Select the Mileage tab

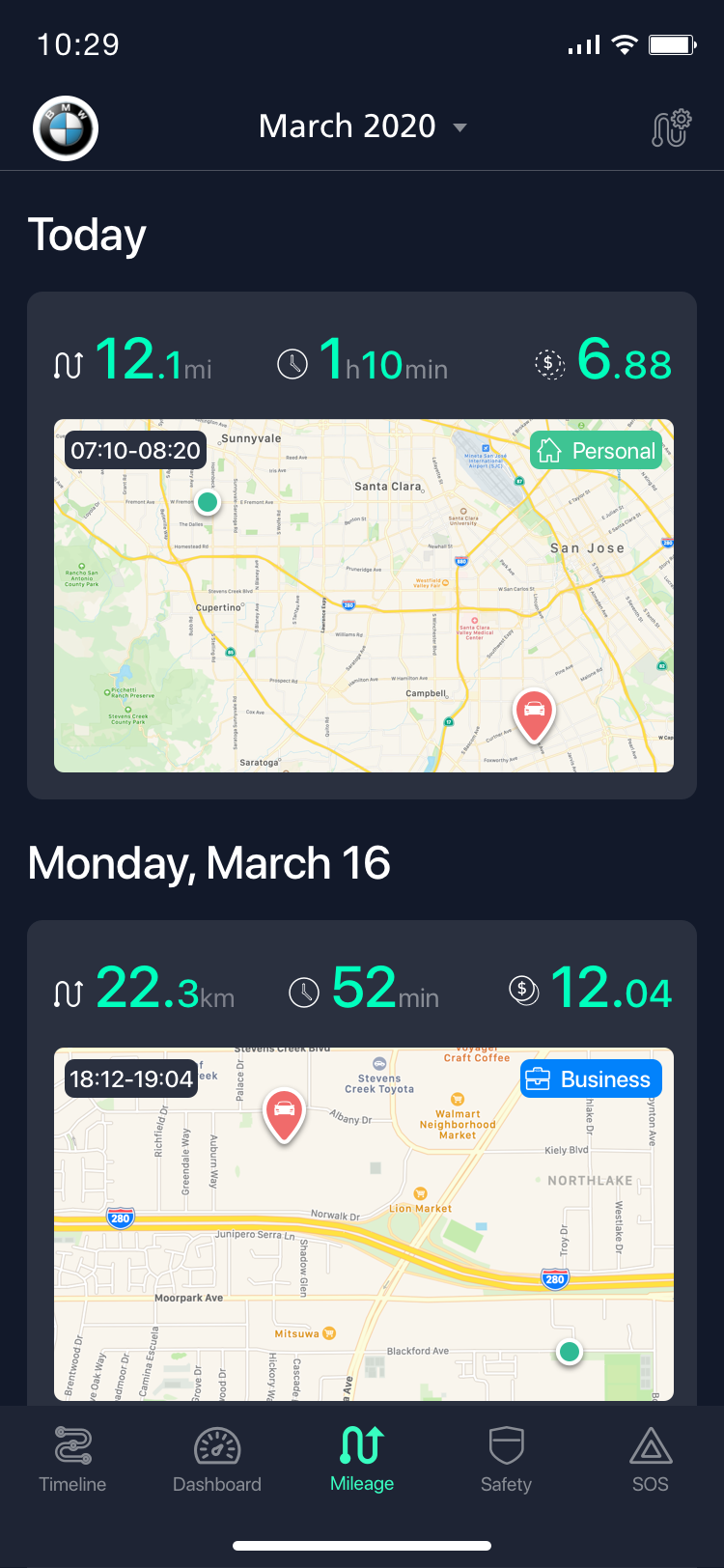[362, 1460]
